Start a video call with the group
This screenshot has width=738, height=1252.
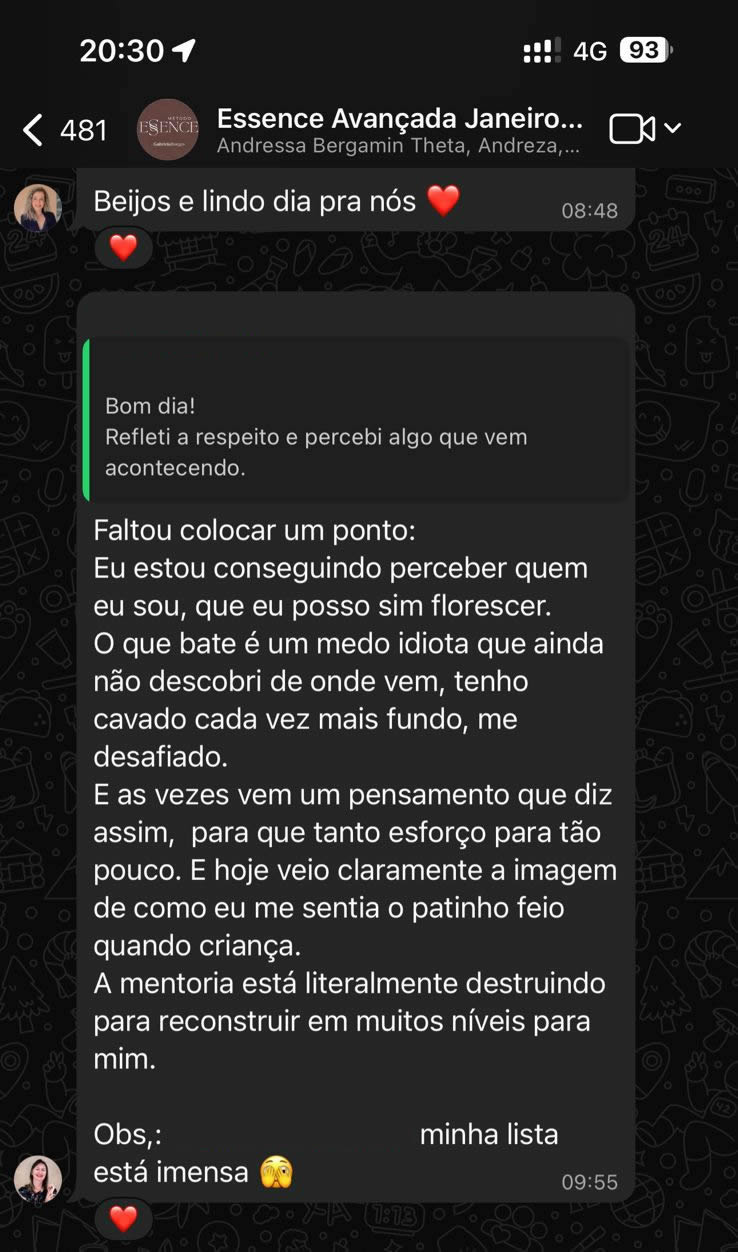pos(632,129)
